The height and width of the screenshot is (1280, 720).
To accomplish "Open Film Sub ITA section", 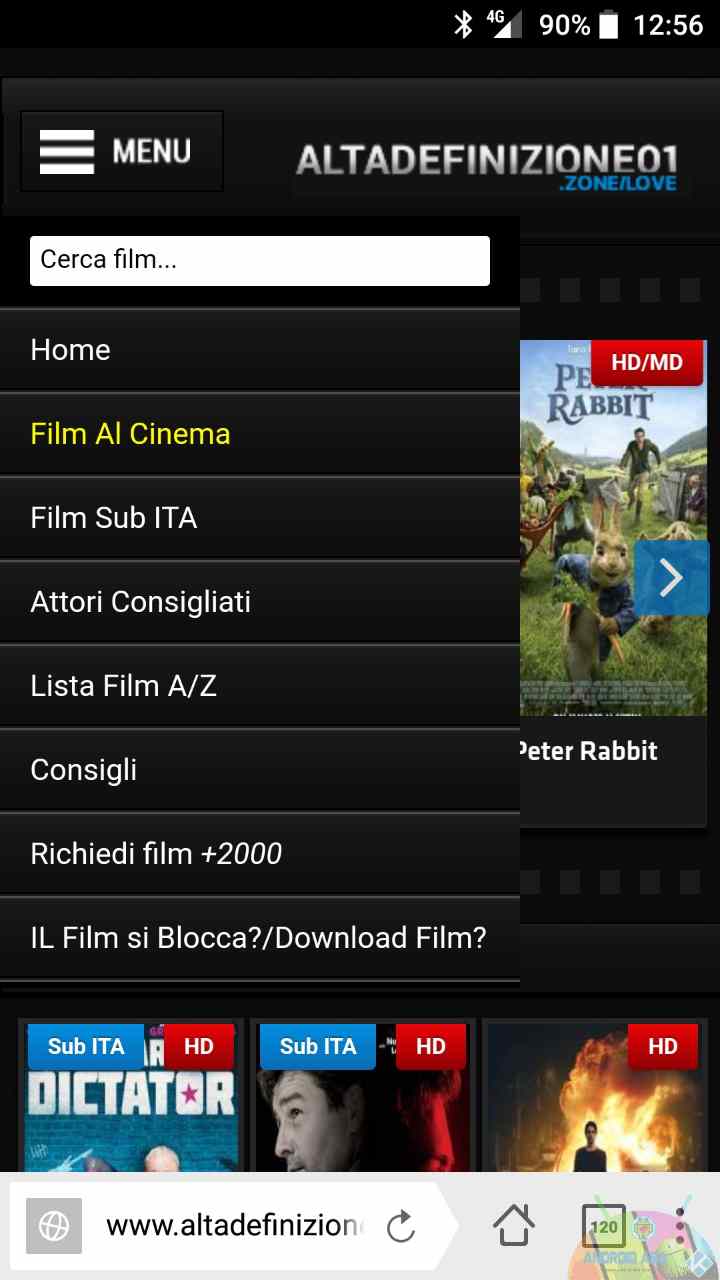I will 260,518.
